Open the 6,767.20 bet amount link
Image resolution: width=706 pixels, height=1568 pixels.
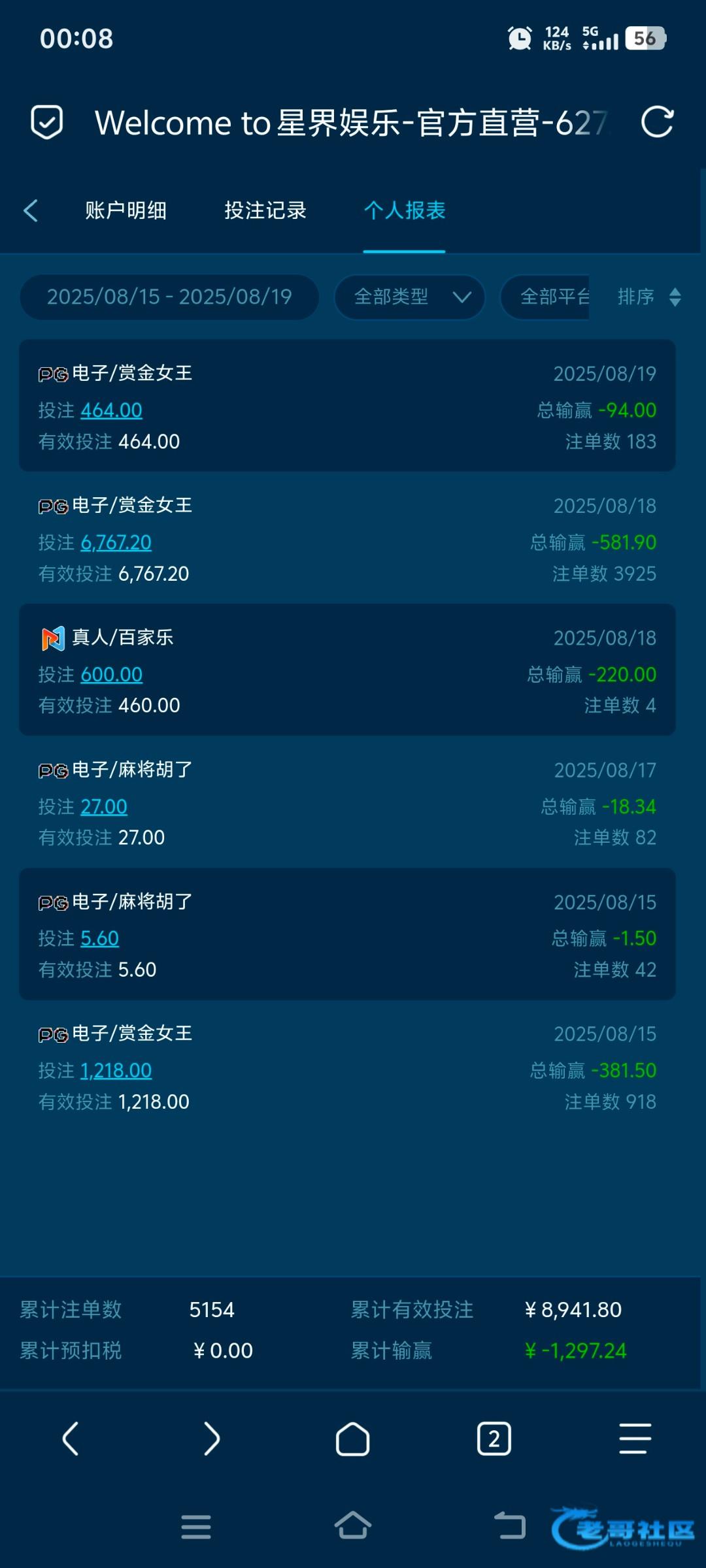pos(116,542)
